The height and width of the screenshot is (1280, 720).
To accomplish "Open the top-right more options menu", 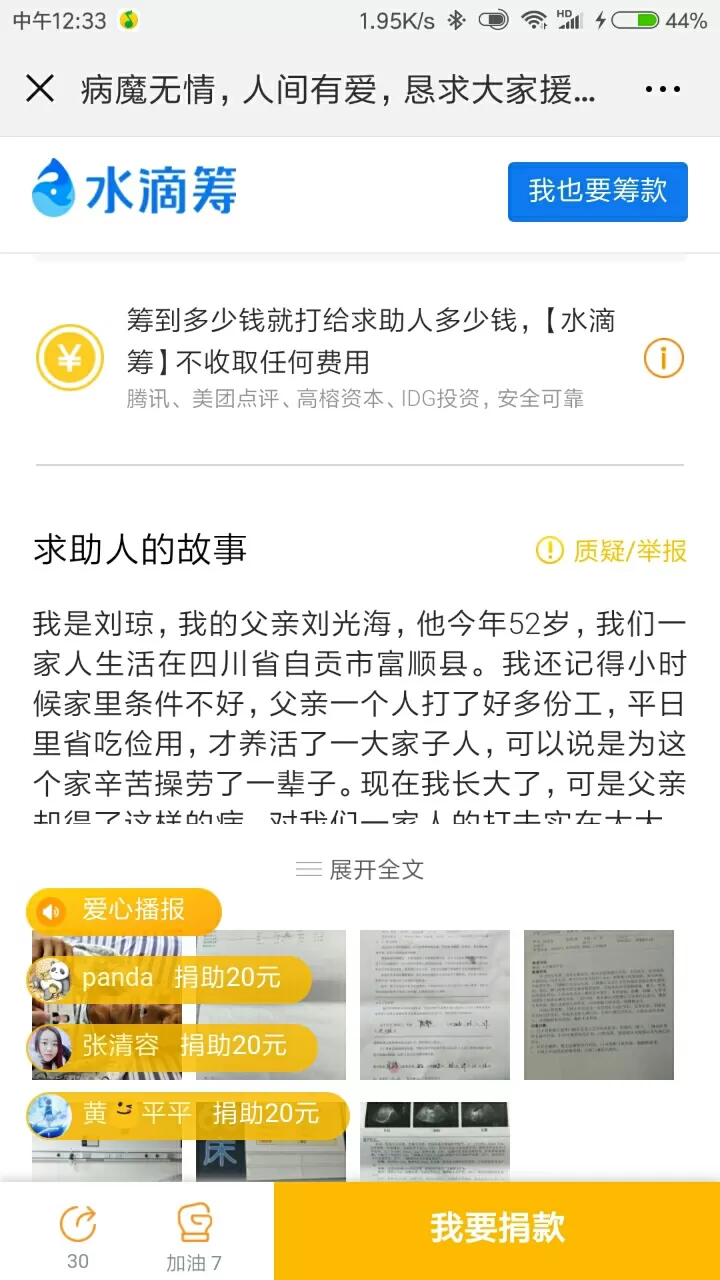I will coord(664,89).
